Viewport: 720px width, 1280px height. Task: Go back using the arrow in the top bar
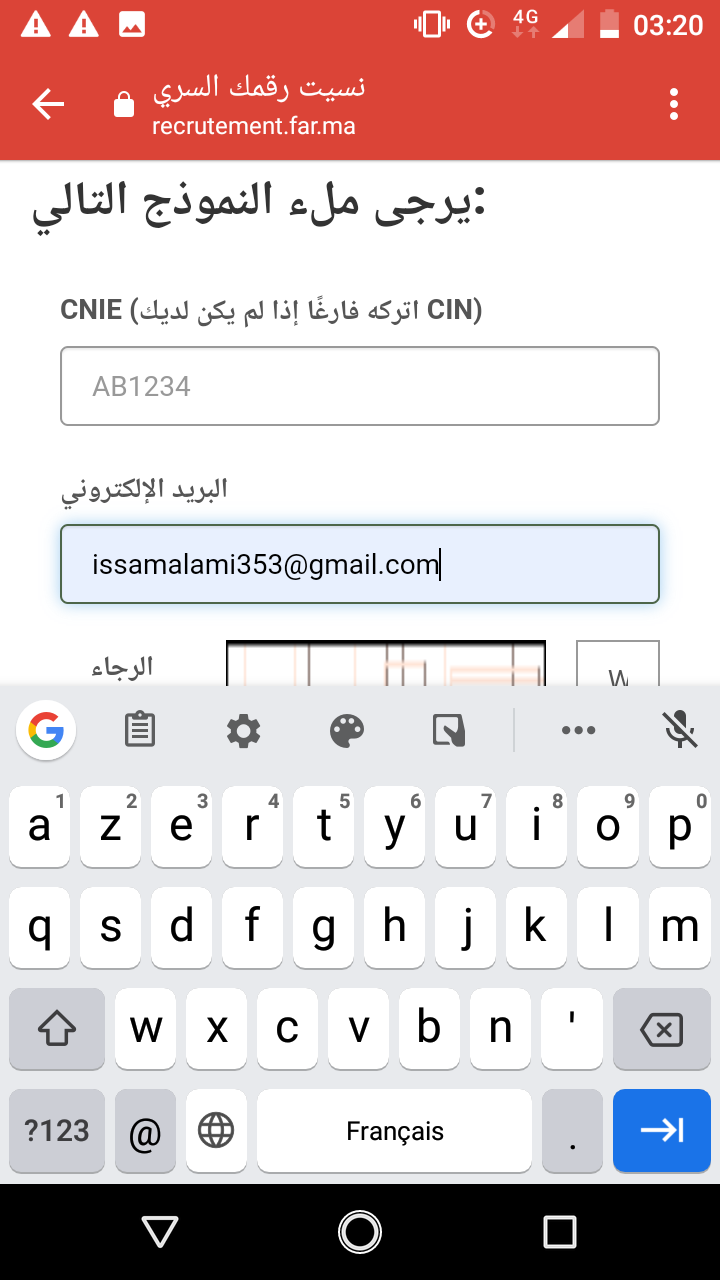[48, 104]
